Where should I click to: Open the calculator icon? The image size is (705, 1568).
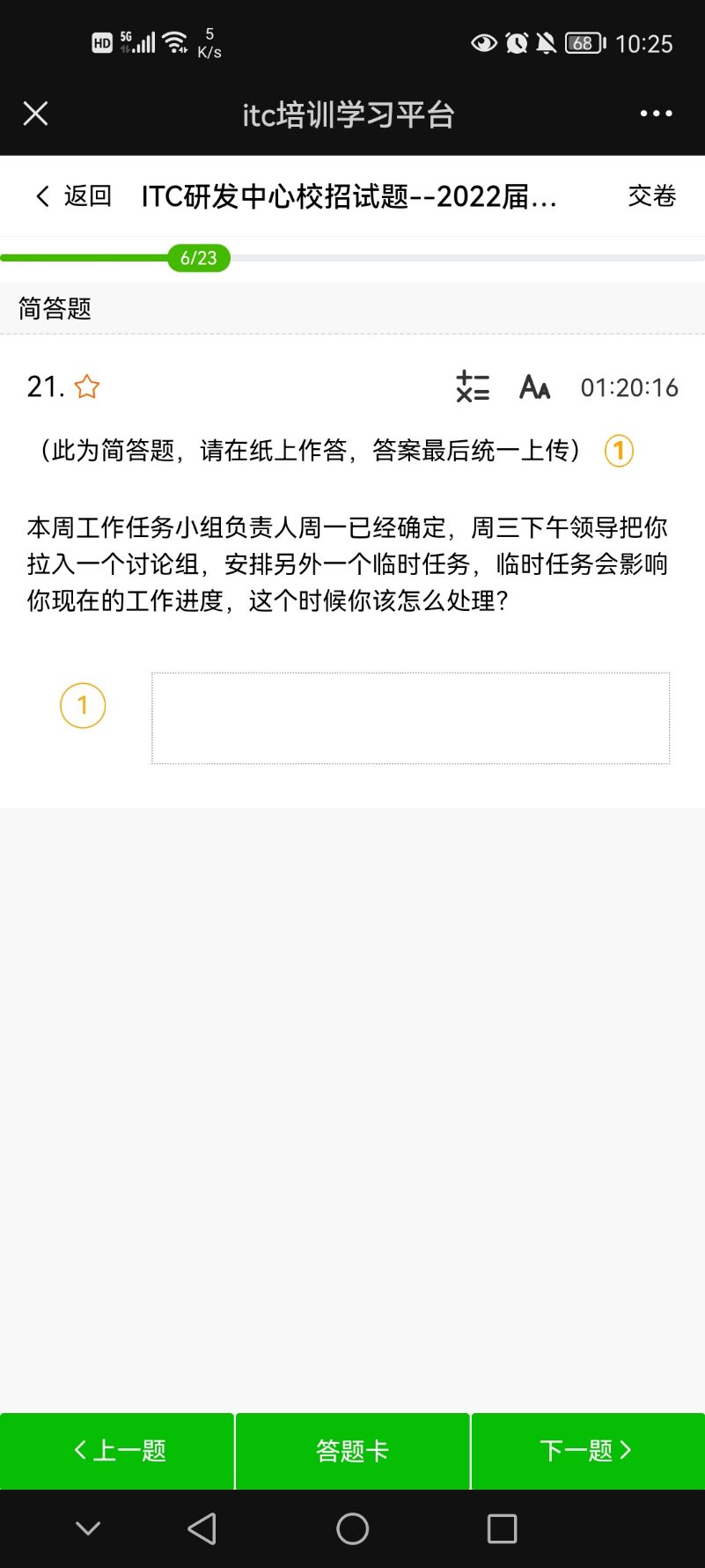pyautogui.click(x=473, y=386)
